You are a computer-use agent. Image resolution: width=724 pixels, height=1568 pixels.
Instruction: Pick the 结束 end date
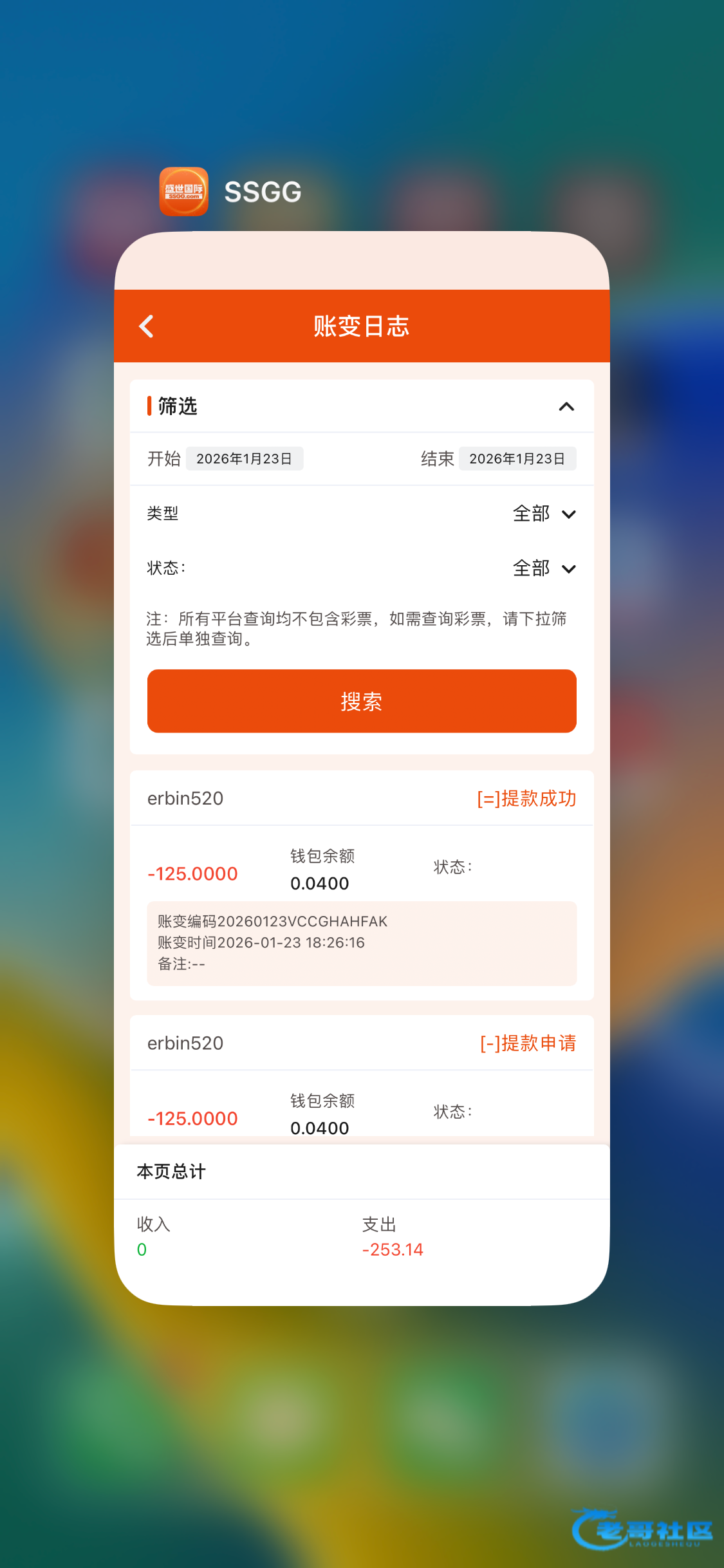(517, 459)
